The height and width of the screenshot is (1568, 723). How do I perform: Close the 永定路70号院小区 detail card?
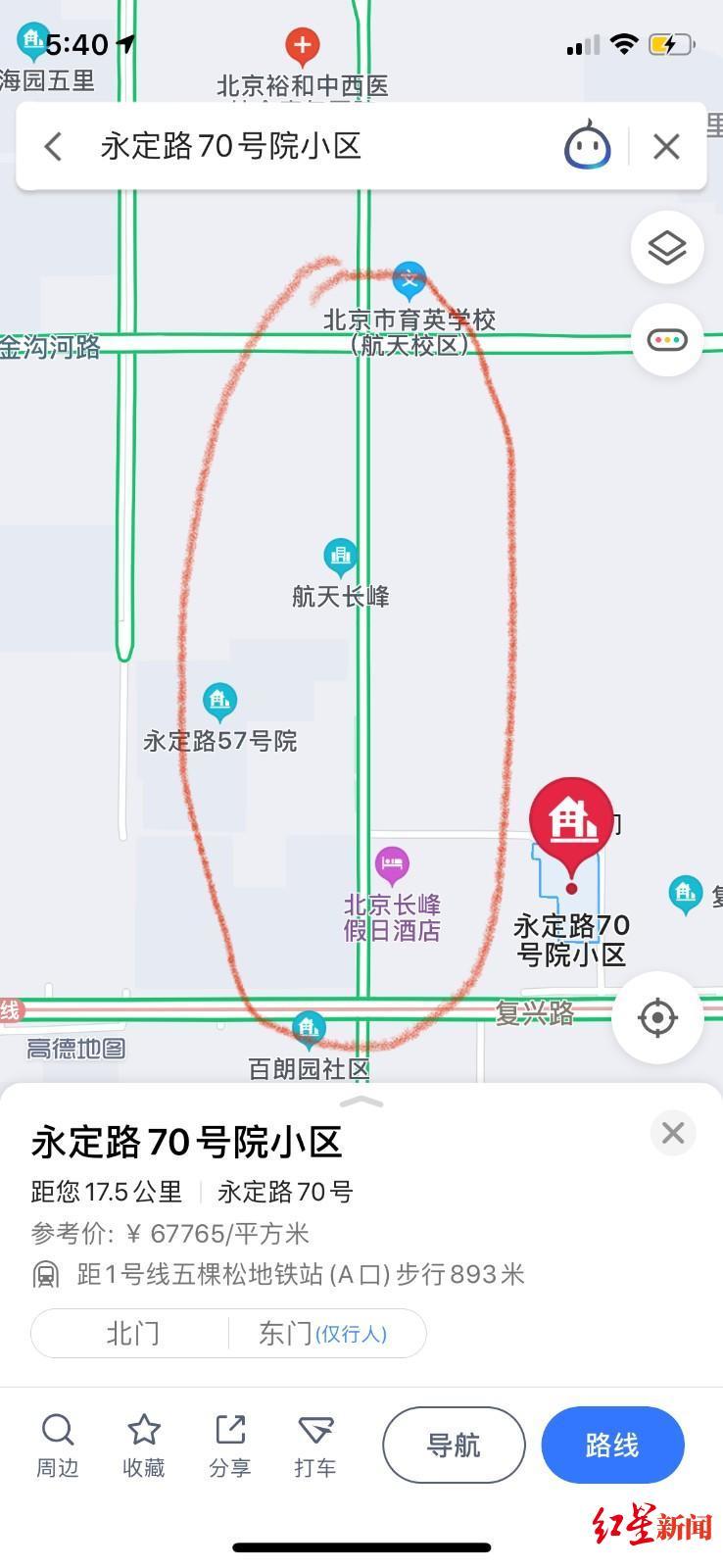click(x=672, y=1133)
